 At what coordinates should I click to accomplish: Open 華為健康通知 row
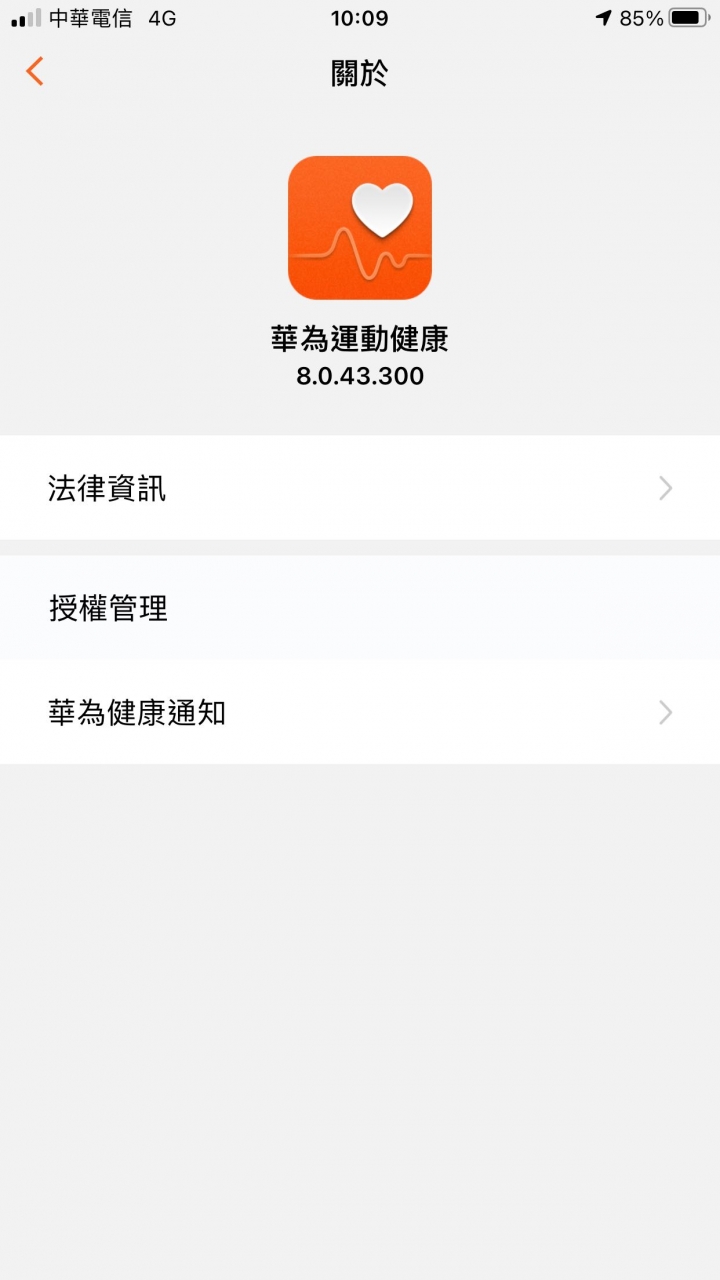click(x=360, y=713)
